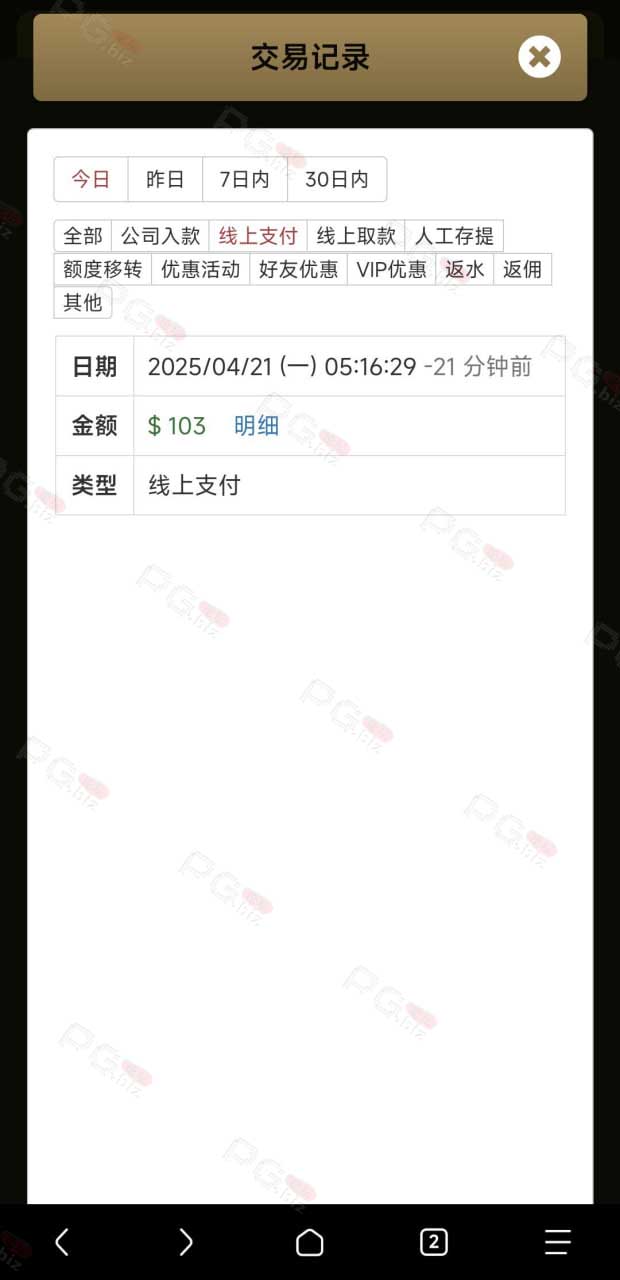Show 好友优惠 records
This screenshot has height=1280, width=620.
click(x=299, y=269)
